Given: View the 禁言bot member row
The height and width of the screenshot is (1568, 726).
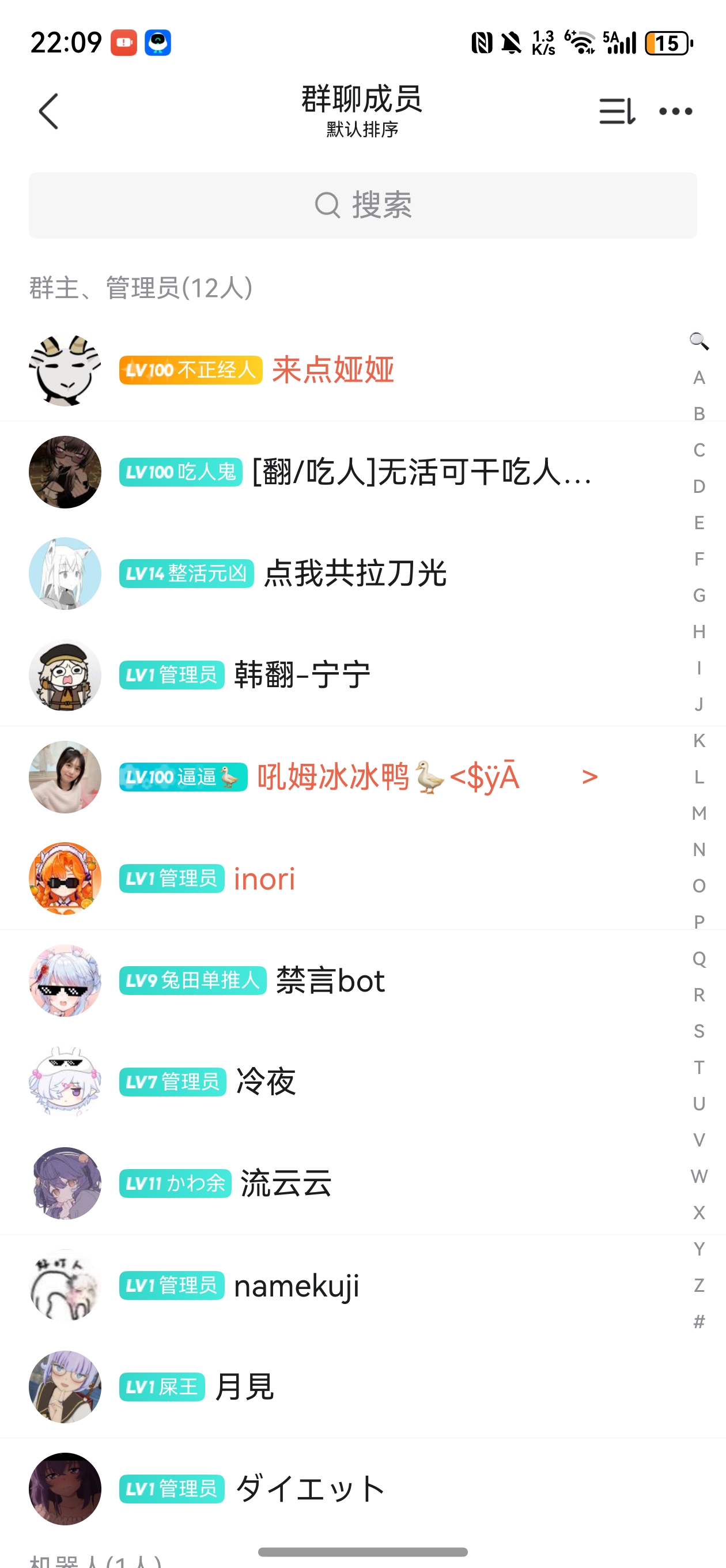Looking at the screenshot, I should pos(330,981).
